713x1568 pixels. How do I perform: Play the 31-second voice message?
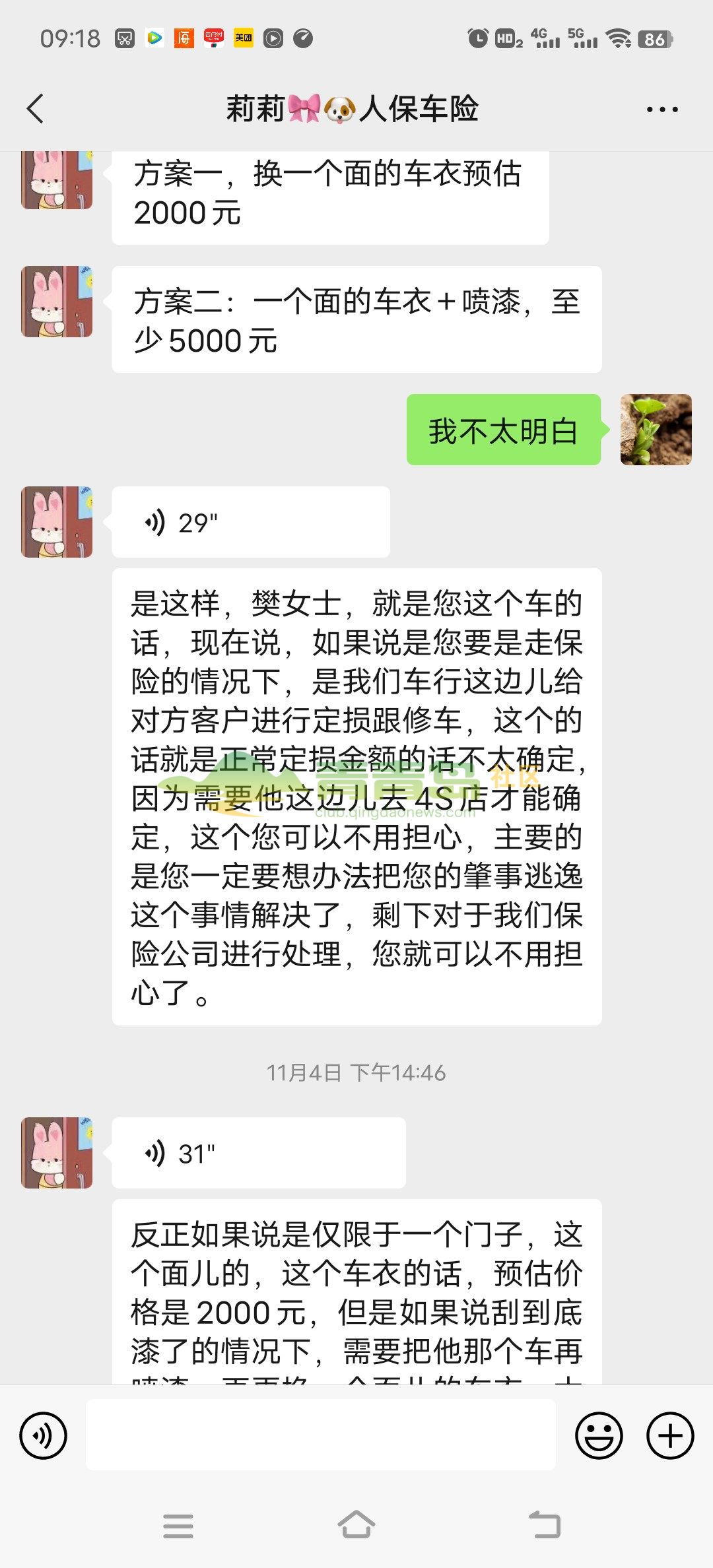coord(259,1154)
